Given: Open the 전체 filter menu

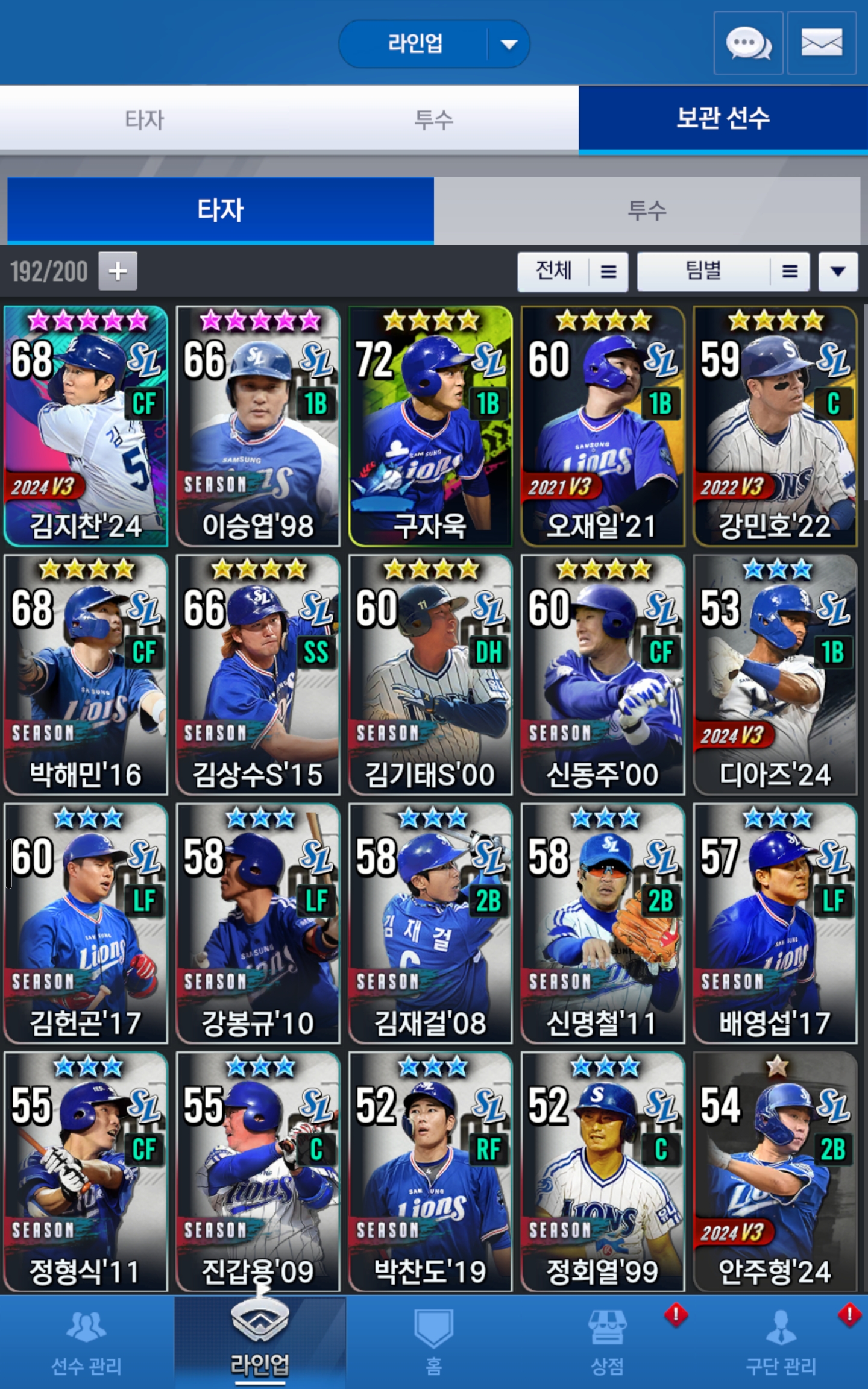Looking at the screenshot, I should [573, 271].
